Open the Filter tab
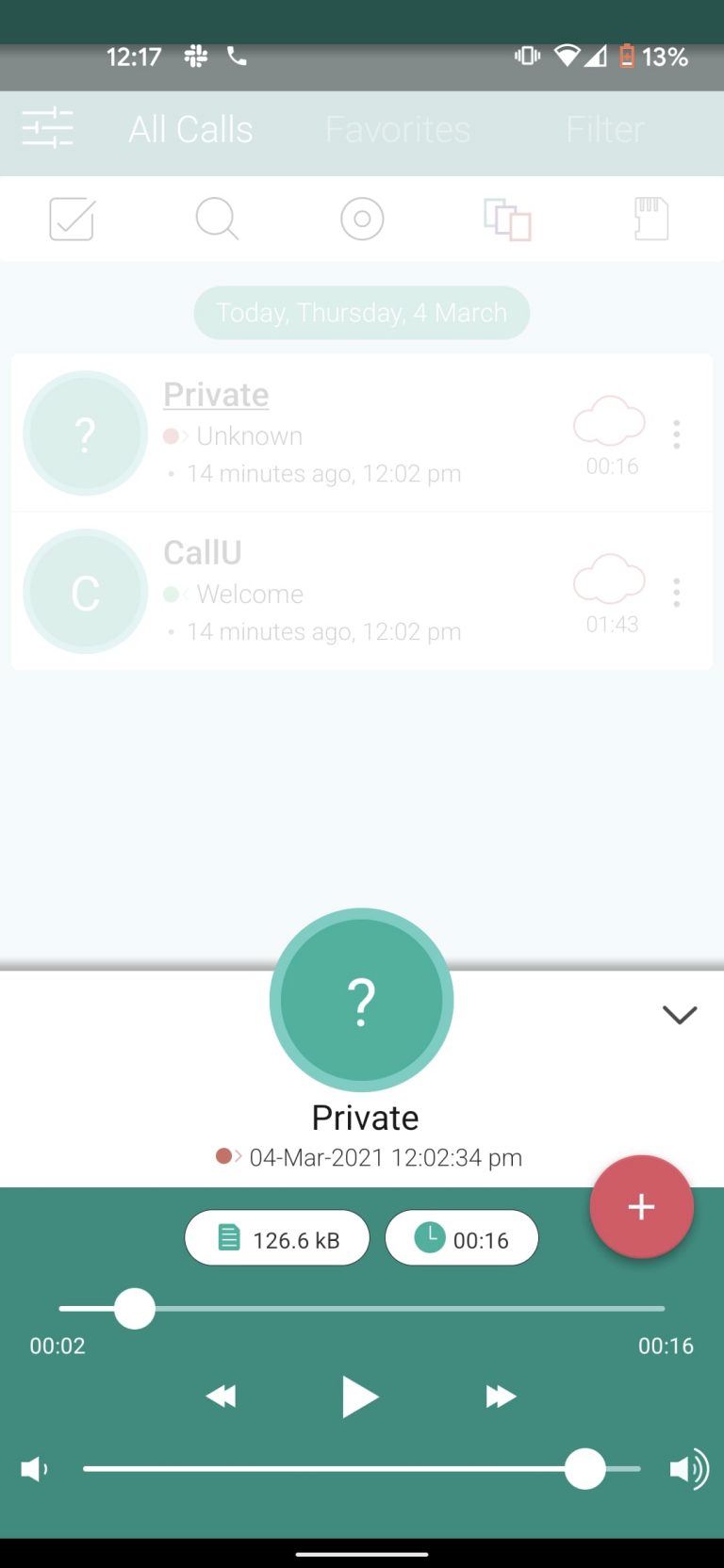Screen dimensions: 724x1568 [x=604, y=129]
